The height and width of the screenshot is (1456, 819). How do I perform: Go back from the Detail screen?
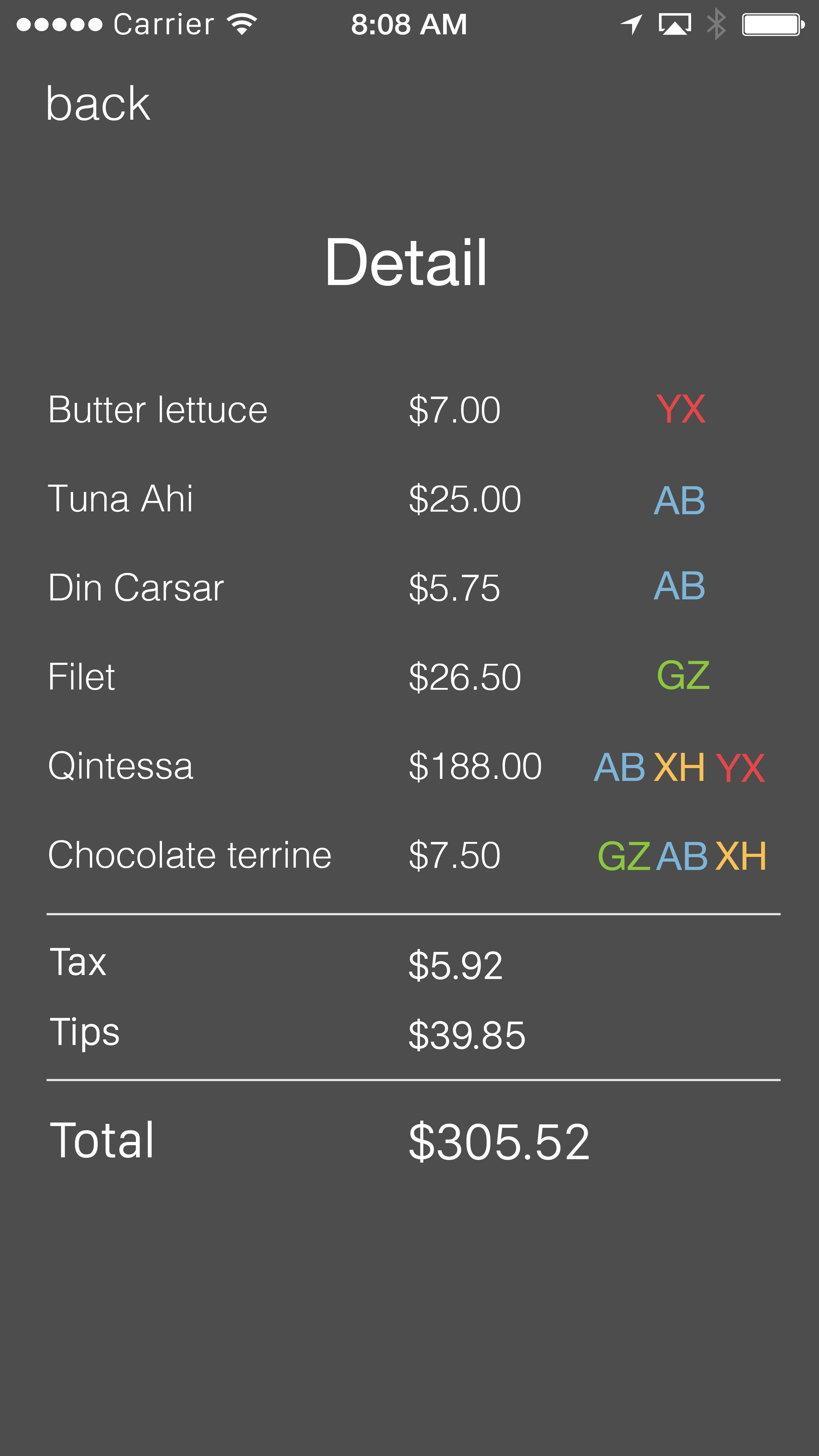98,104
